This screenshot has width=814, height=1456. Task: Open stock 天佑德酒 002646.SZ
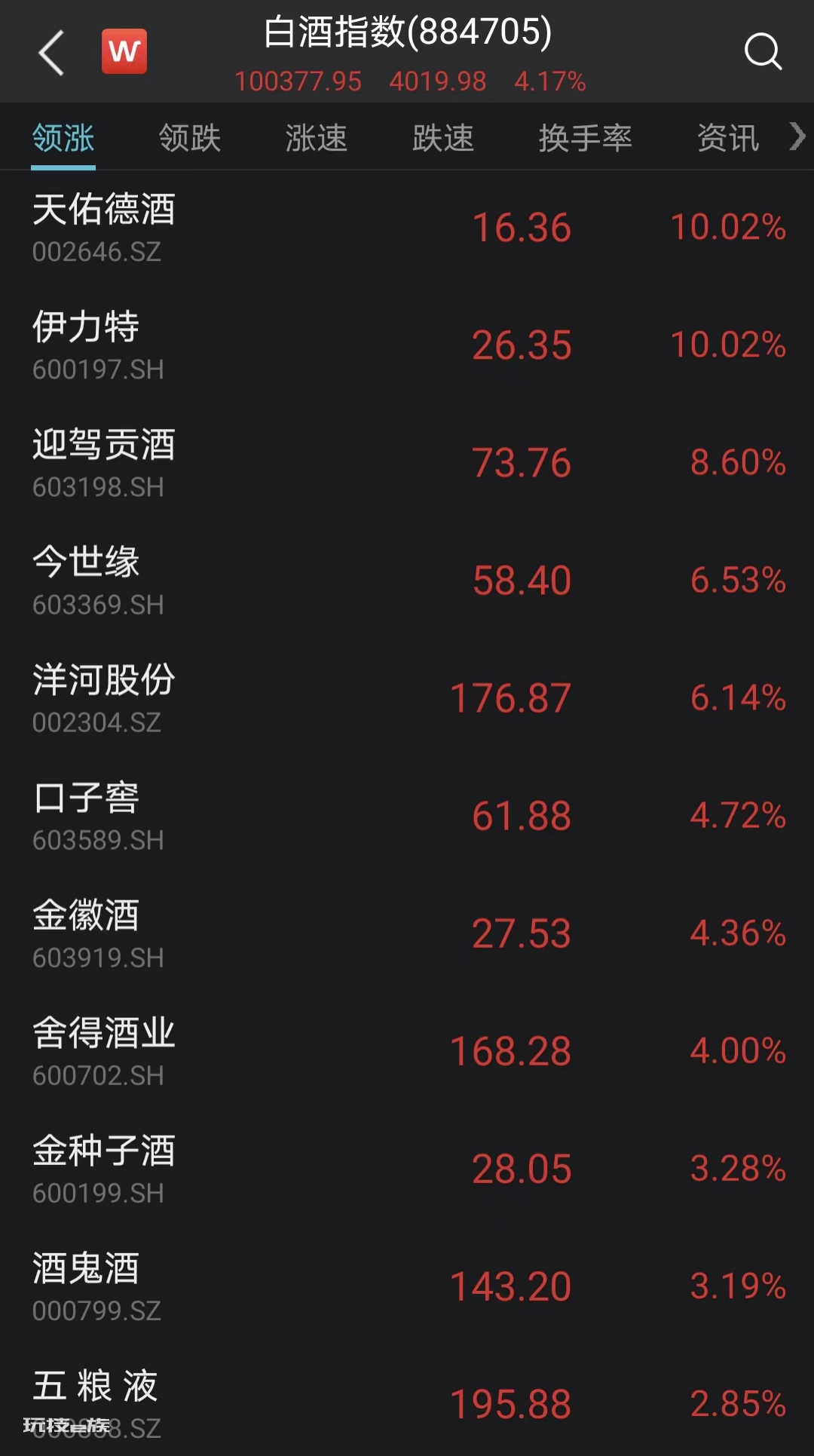coord(407,228)
